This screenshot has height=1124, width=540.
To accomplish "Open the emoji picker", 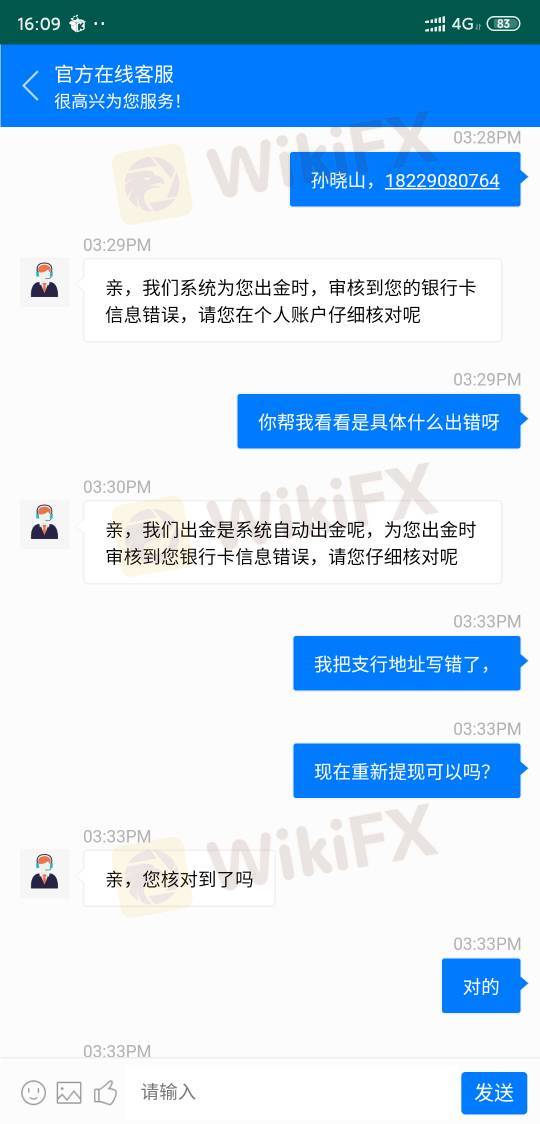I will [33, 1092].
